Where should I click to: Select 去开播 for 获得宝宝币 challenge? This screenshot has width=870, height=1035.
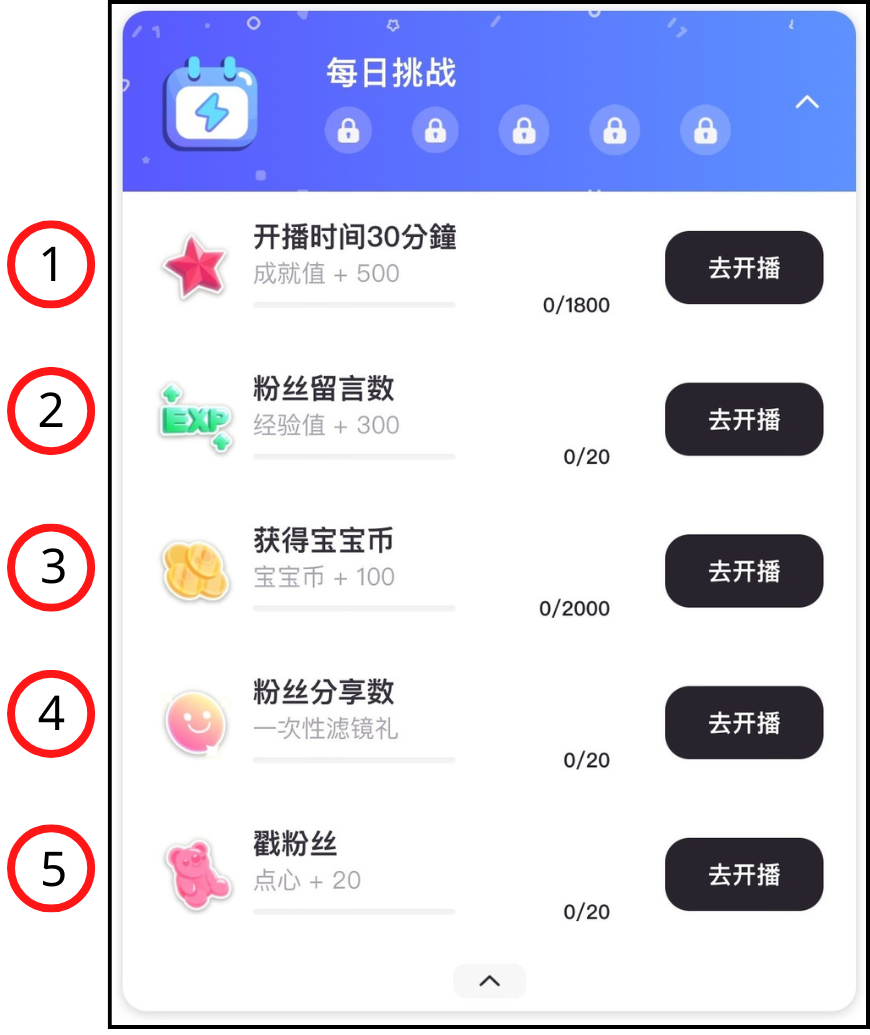pyautogui.click(x=744, y=571)
